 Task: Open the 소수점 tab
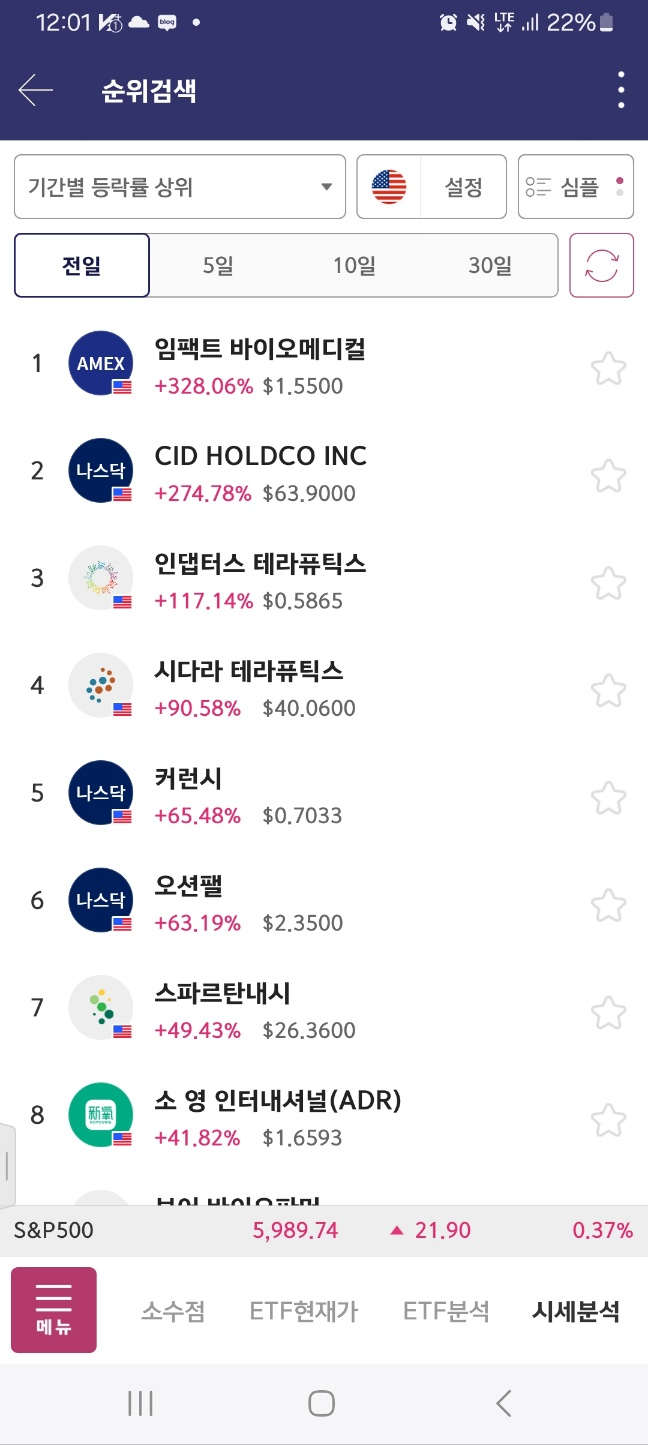tap(173, 1311)
